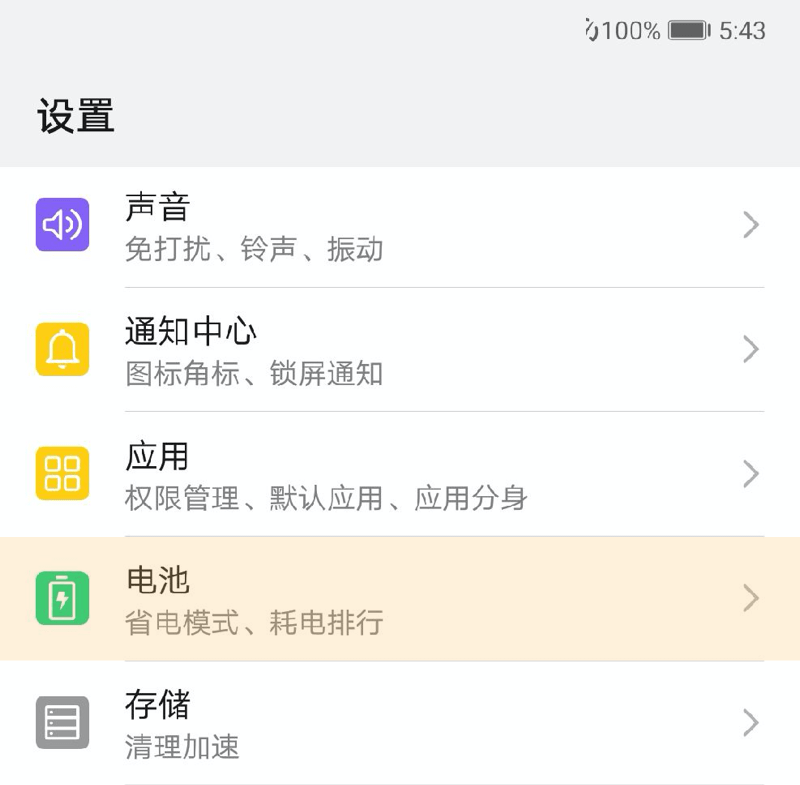
Task: Open 通知中心 notification settings
Action: [x=400, y=350]
